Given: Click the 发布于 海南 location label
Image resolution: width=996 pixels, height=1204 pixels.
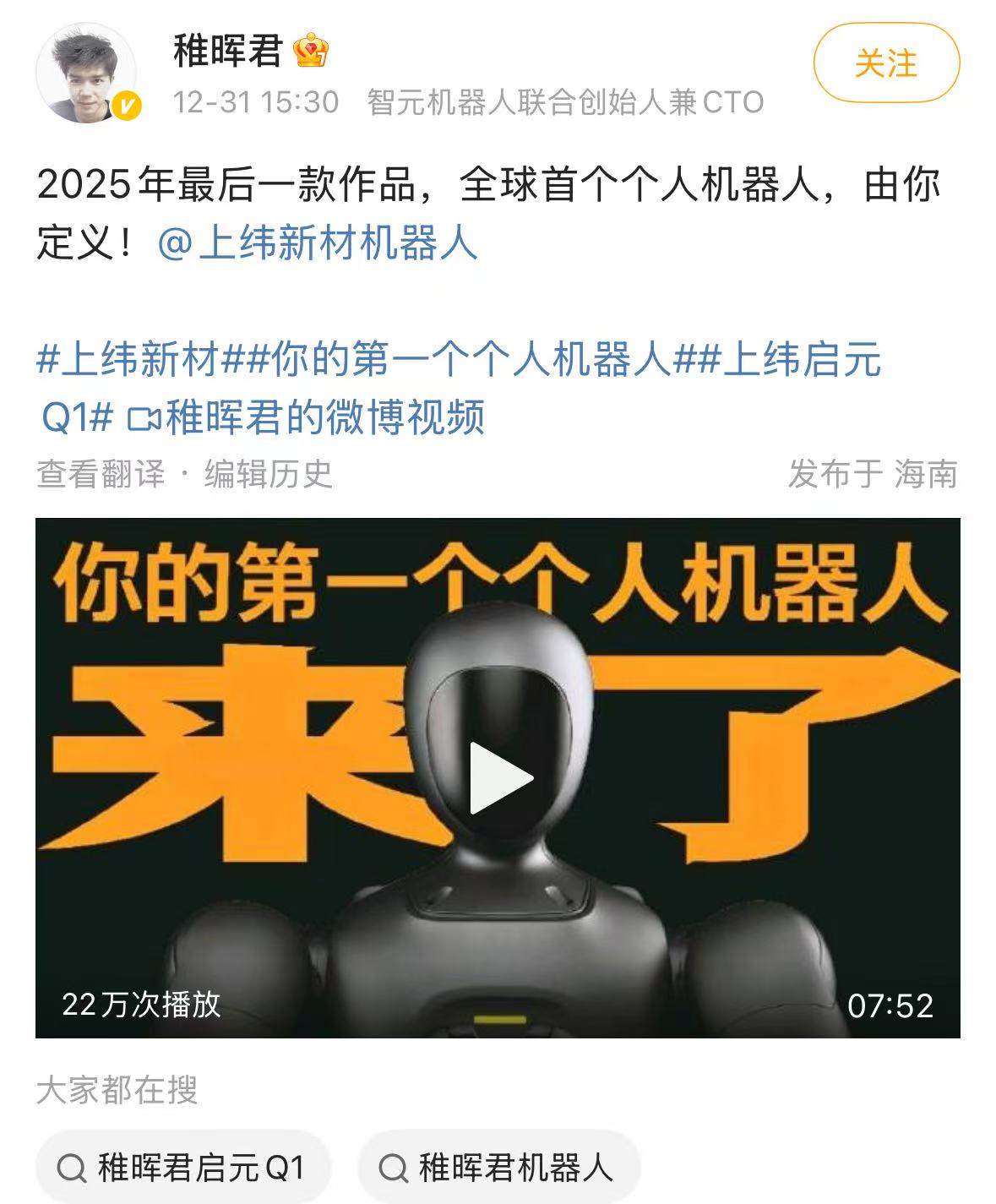Looking at the screenshot, I should point(874,475).
